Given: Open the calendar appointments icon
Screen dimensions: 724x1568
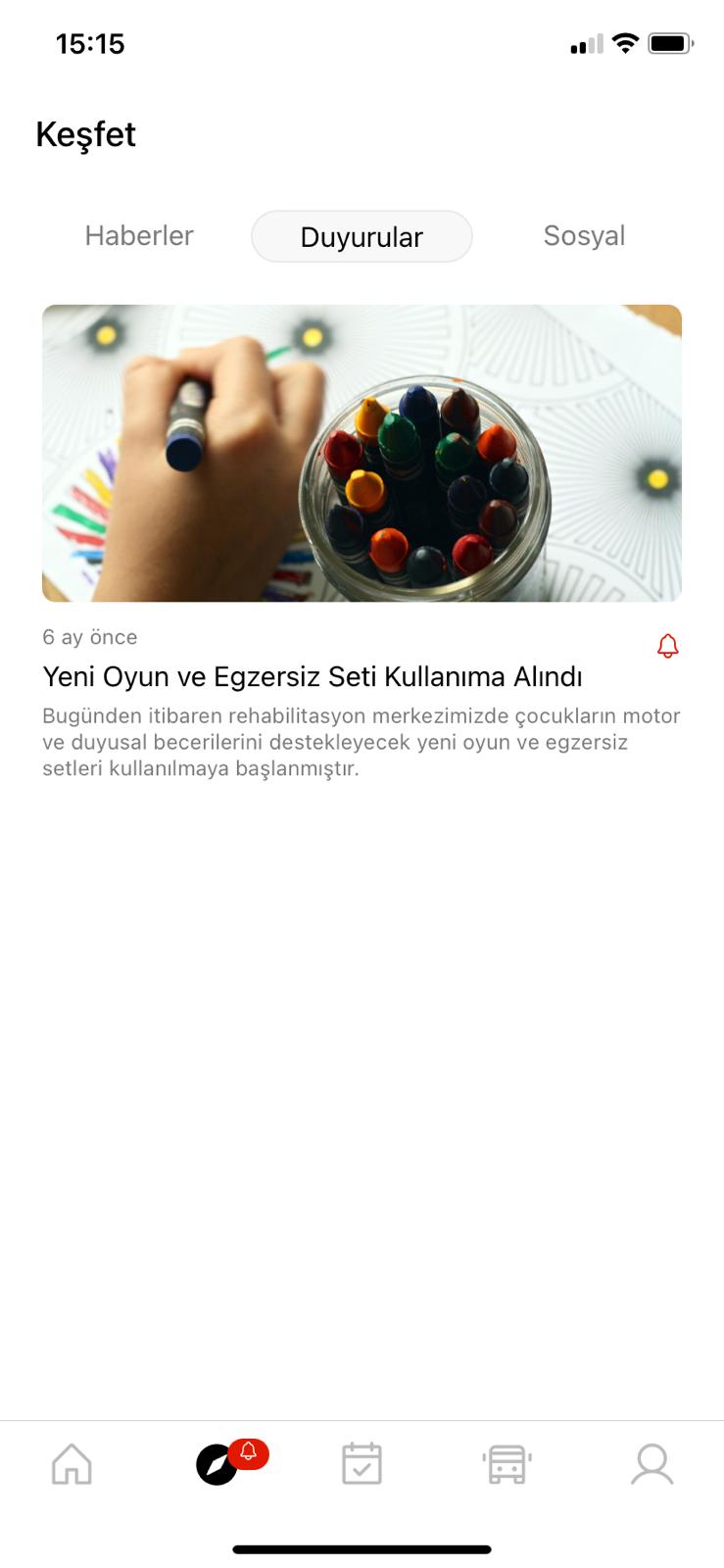Looking at the screenshot, I should pos(362,1463).
